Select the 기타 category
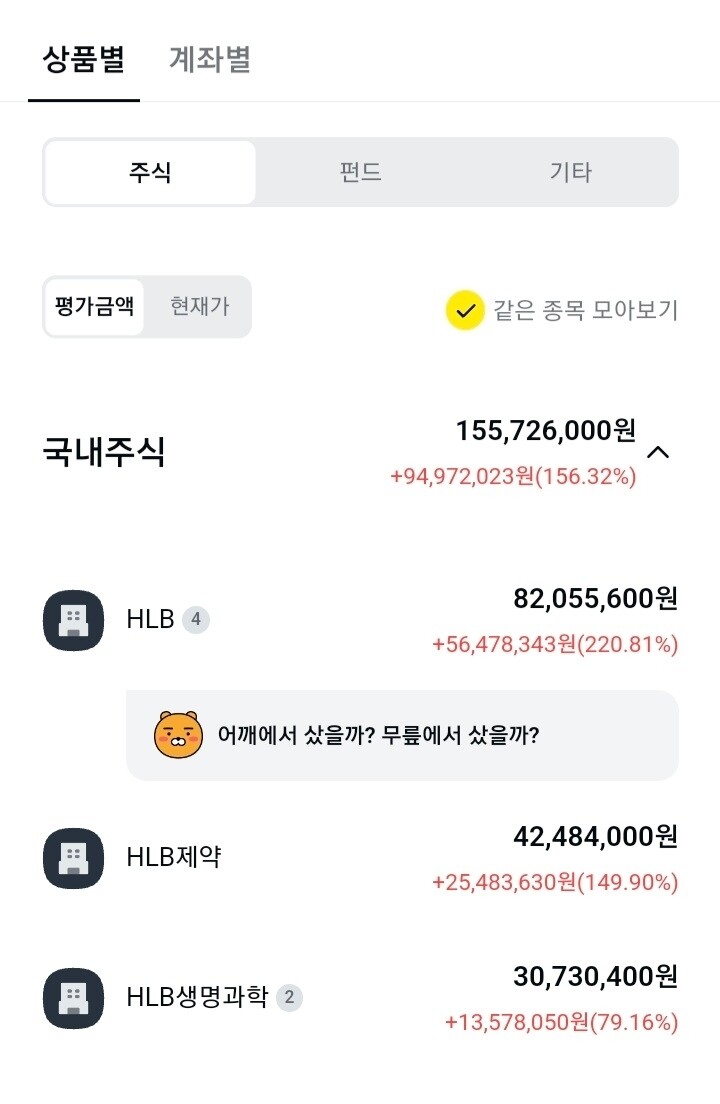Viewport: 720px width, 1104px height. pos(572,172)
